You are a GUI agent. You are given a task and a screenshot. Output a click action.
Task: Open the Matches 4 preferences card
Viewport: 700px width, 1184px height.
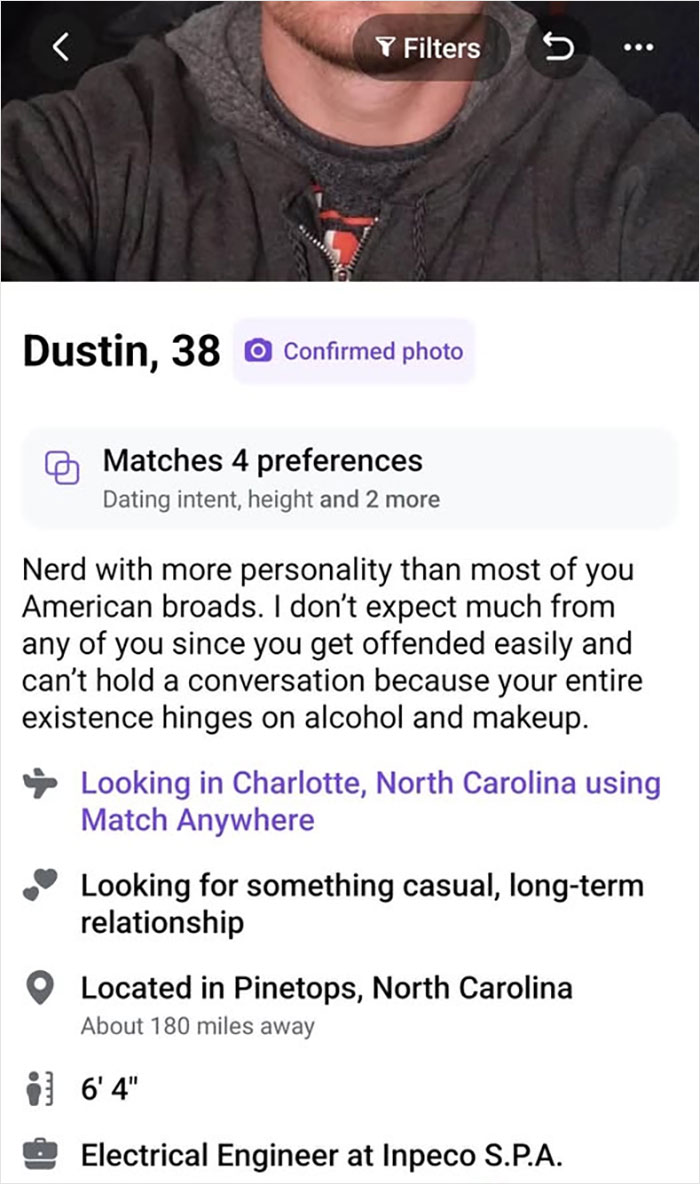tap(349, 477)
